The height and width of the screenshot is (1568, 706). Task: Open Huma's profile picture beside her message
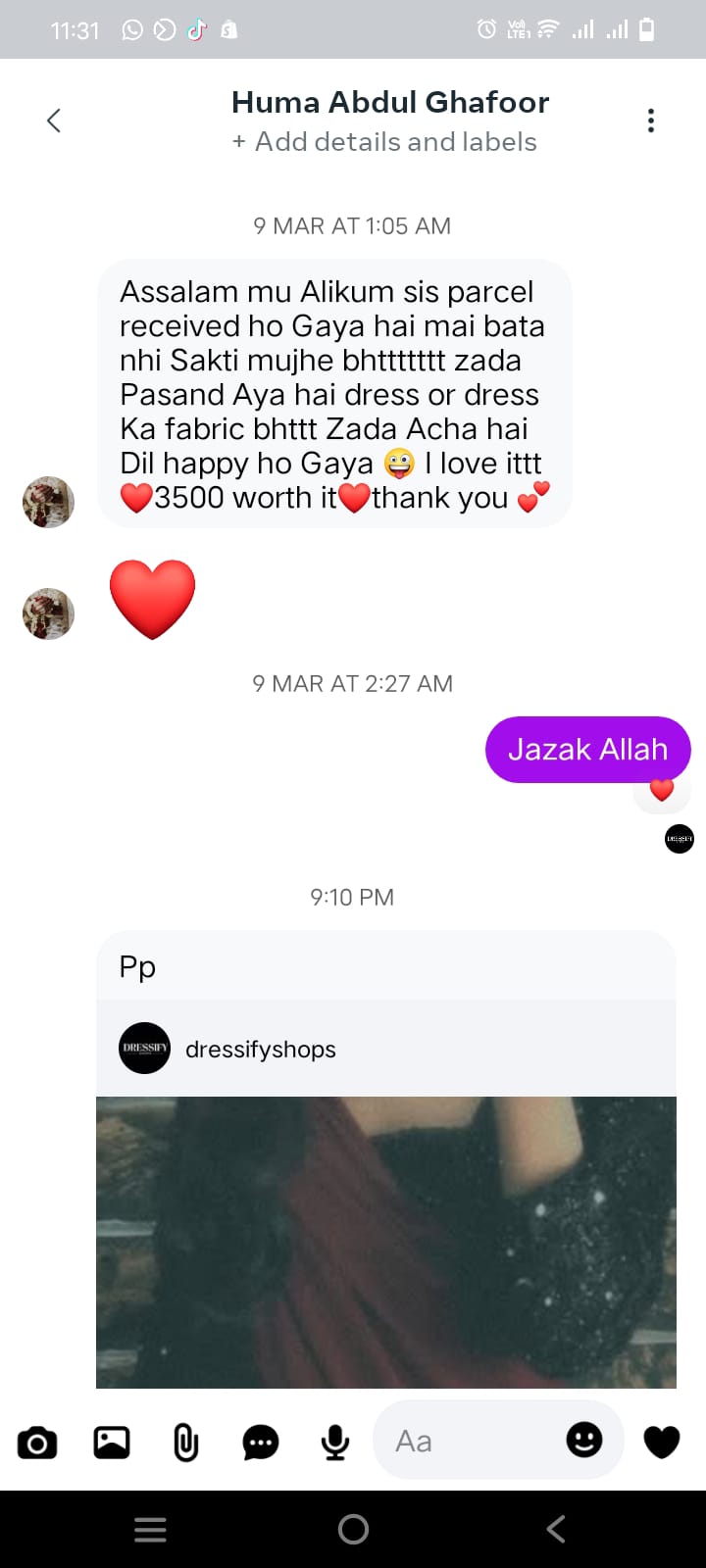click(x=48, y=502)
